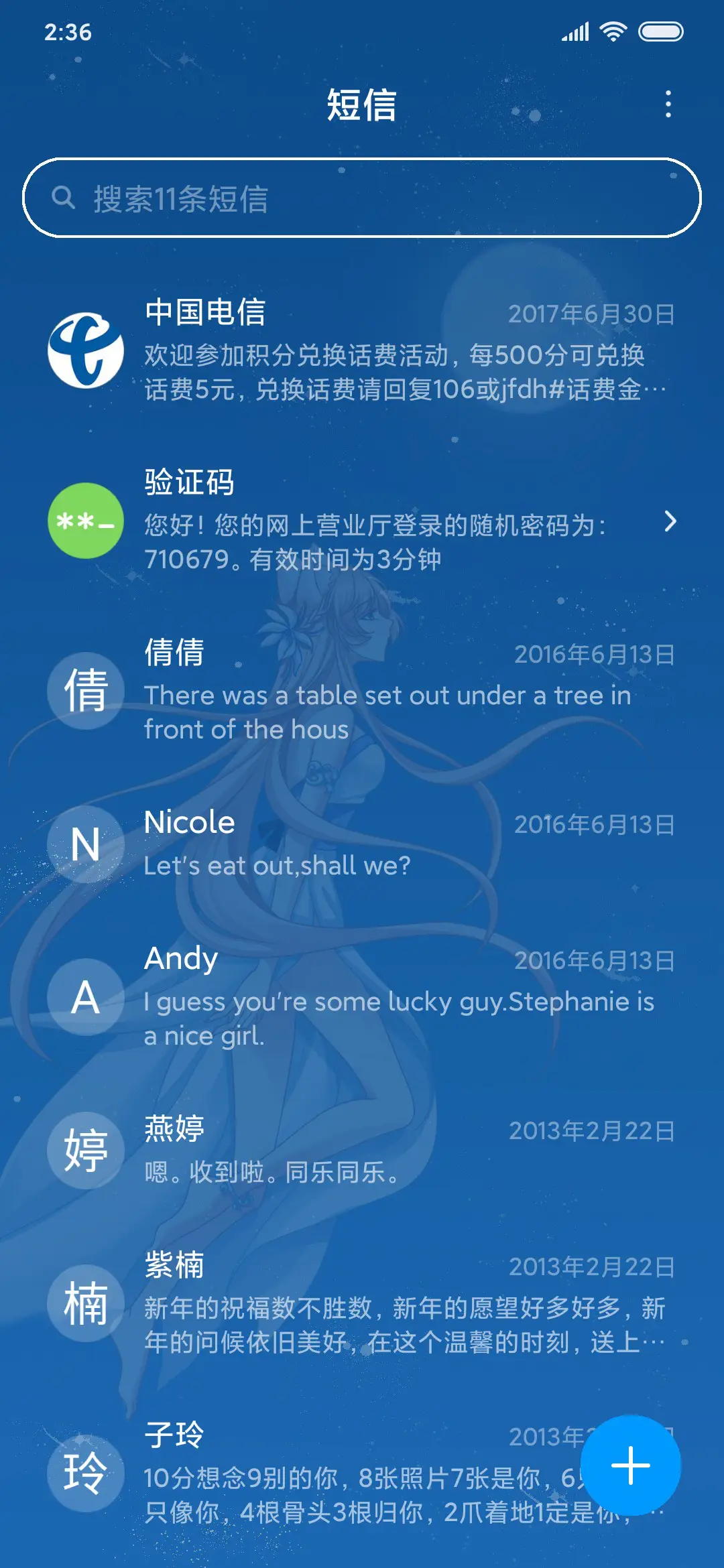This screenshot has height=1568, width=724.
Task: Tap the search messages input field
Action: pyautogui.click(x=362, y=198)
